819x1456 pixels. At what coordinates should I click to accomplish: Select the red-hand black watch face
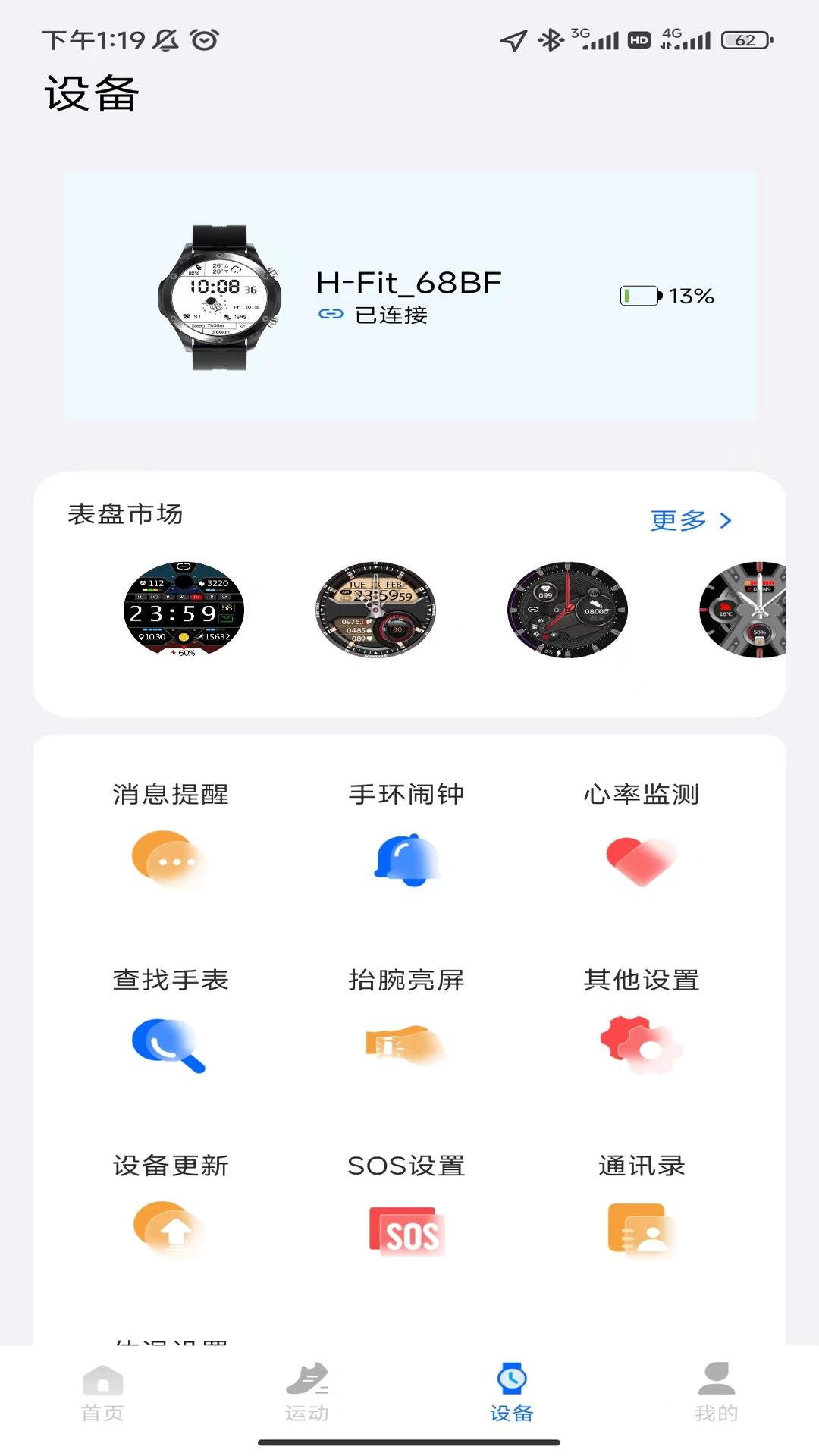pyautogui.click(x=569, y=610)
